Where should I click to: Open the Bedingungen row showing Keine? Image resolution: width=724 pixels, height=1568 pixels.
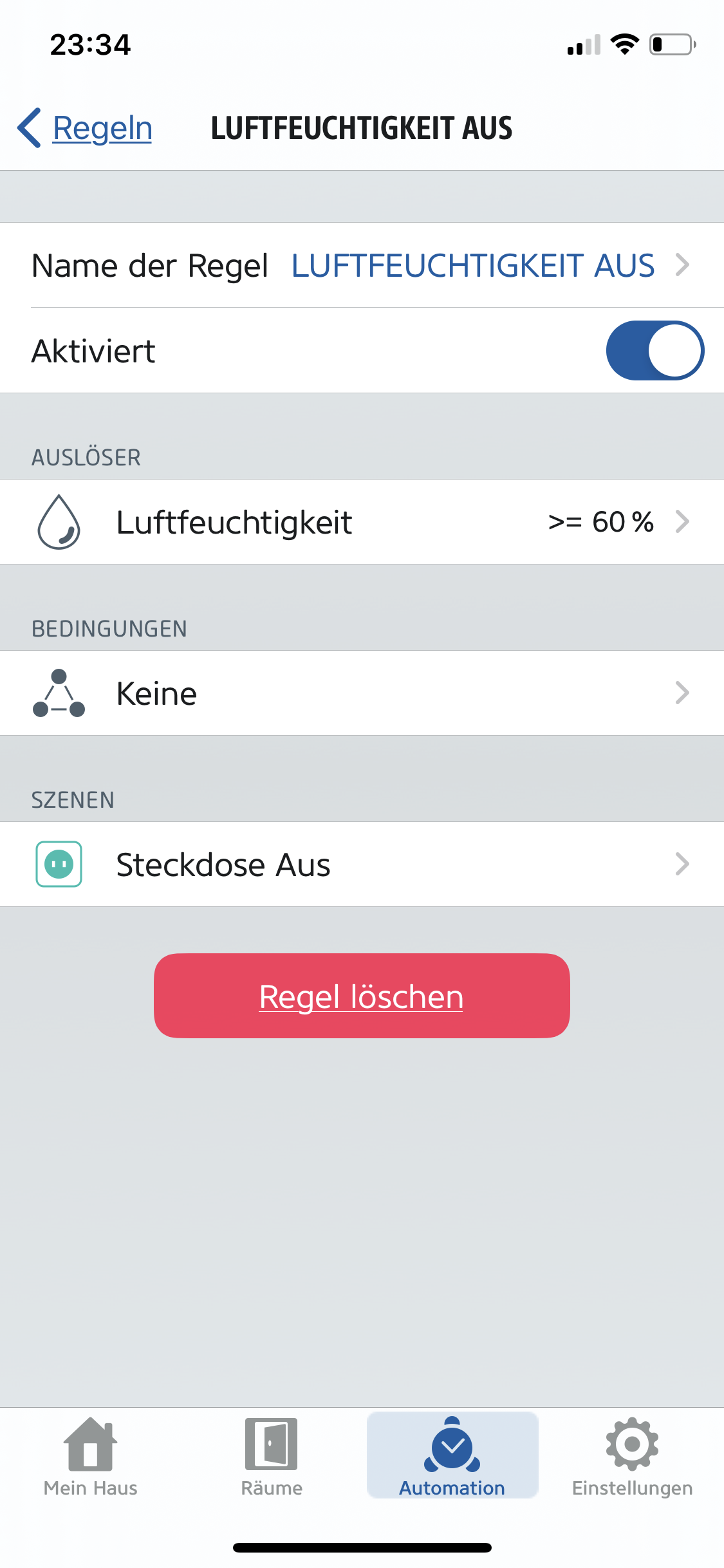[362, 693]
